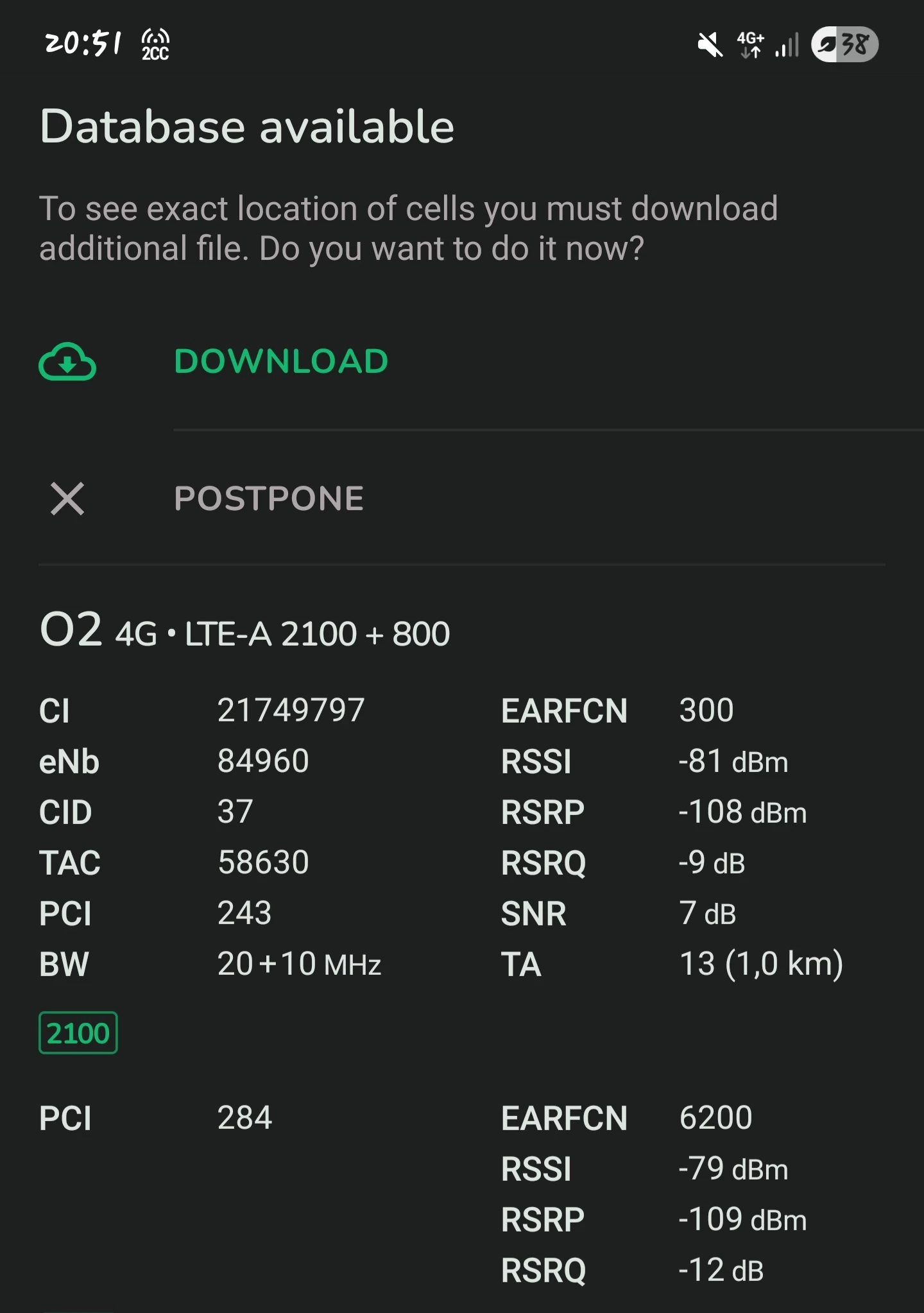This screenshot has width=924, height=1313.
Task: Tap DOWNLOAD to get the cell database
Action: pos(281,361)
